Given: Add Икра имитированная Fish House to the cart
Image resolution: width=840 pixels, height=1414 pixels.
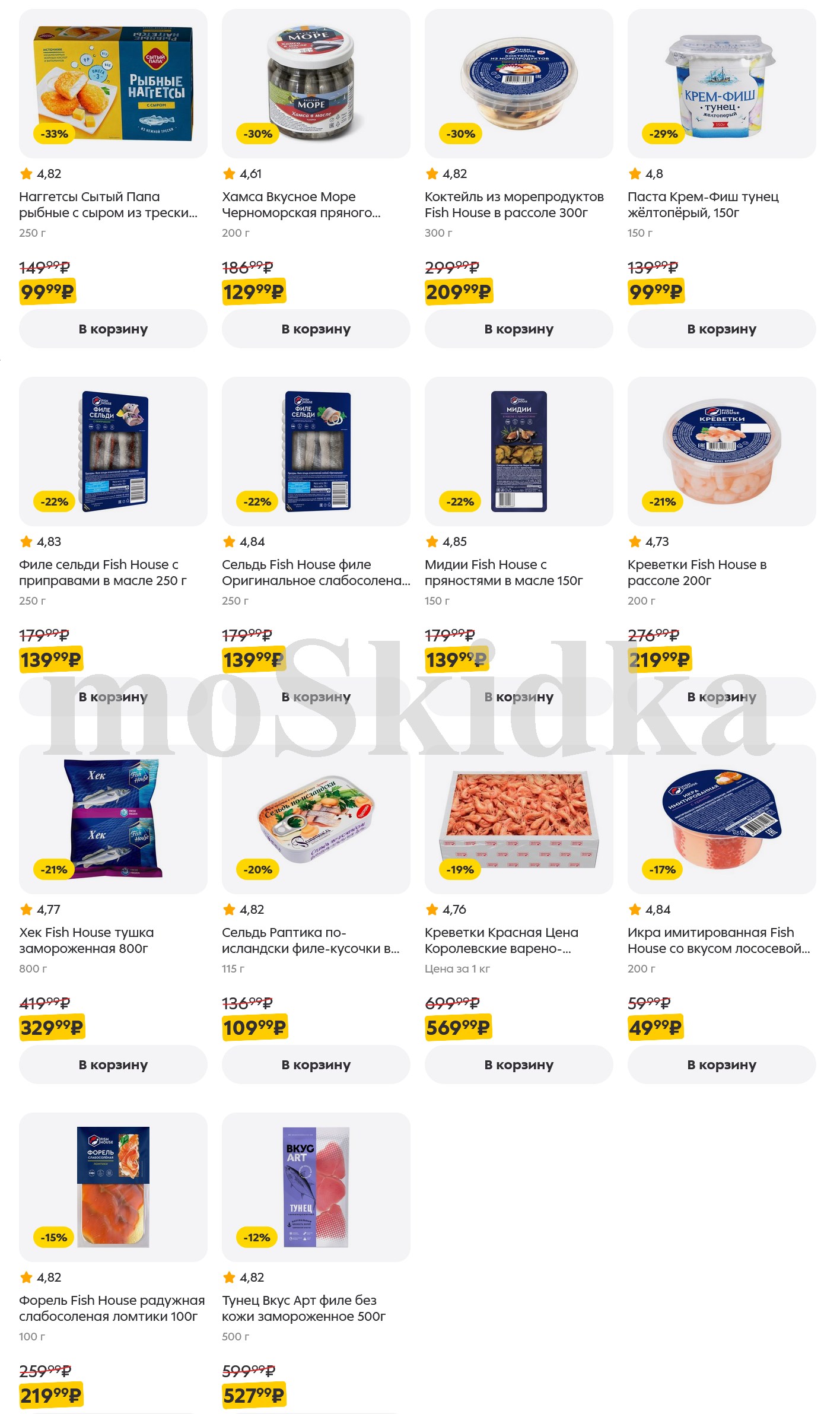Looking at the screenshot, I should pyautogui.click(x=721, y=1065).
